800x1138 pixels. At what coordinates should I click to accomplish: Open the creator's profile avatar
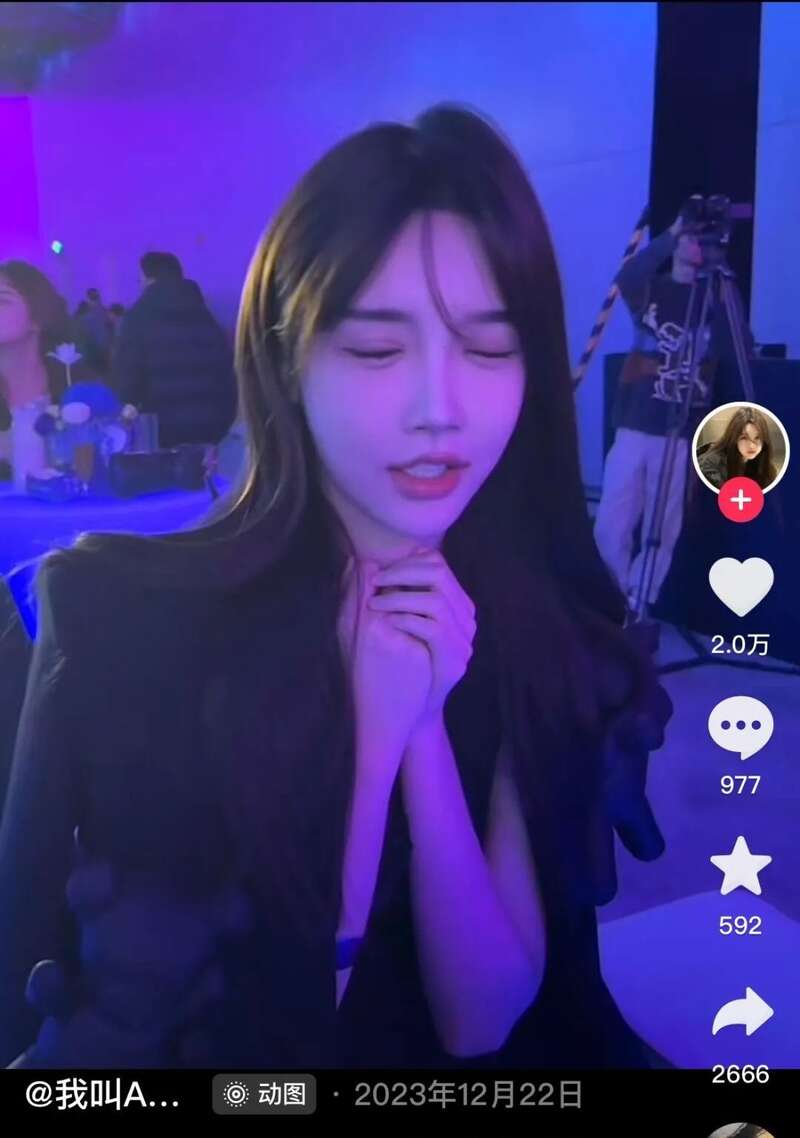pyautogui.click(x=740, y=447)
